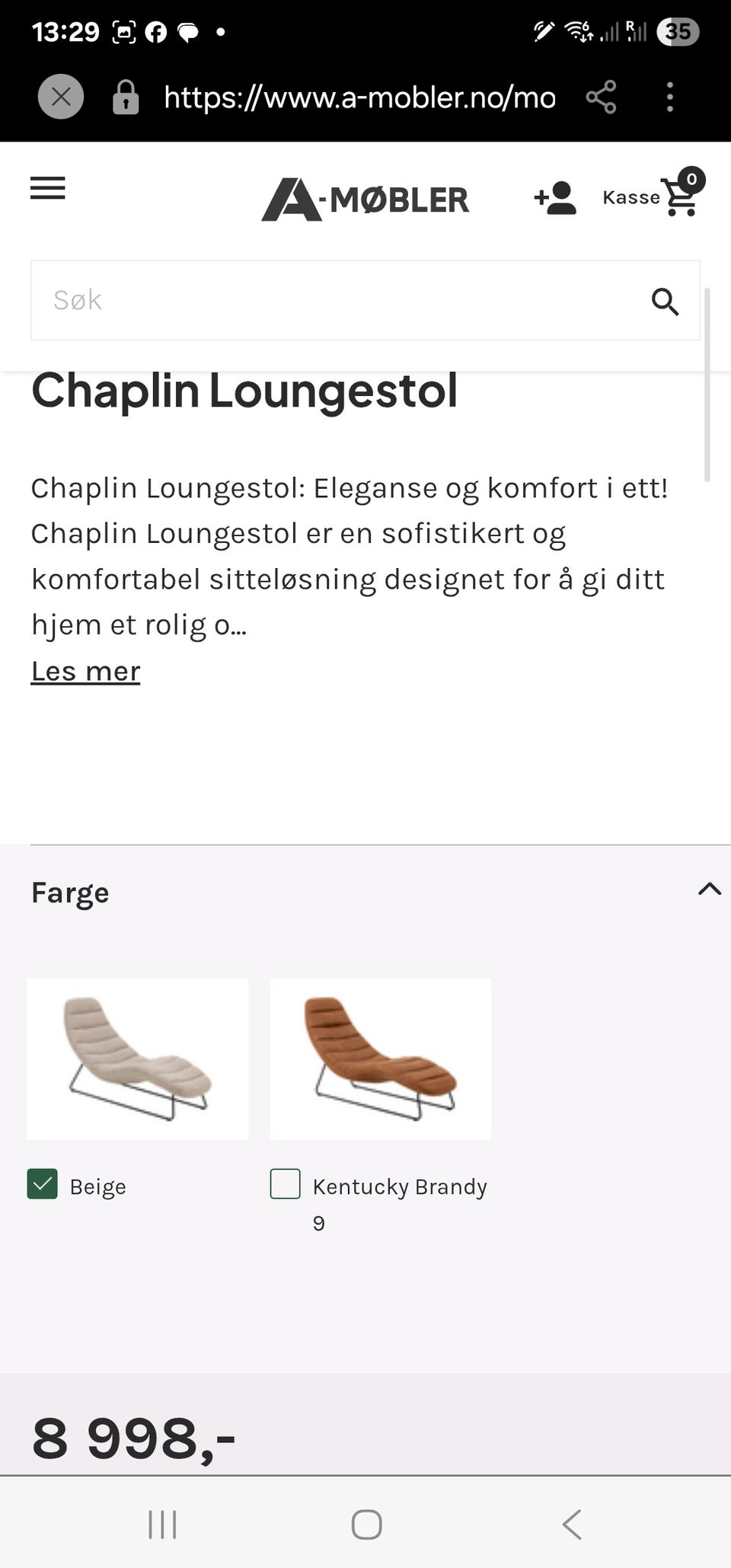The height and width of the screenshot is (1568, 731).
Task: Open the Les mer link
Action: (x=85, y=671)
